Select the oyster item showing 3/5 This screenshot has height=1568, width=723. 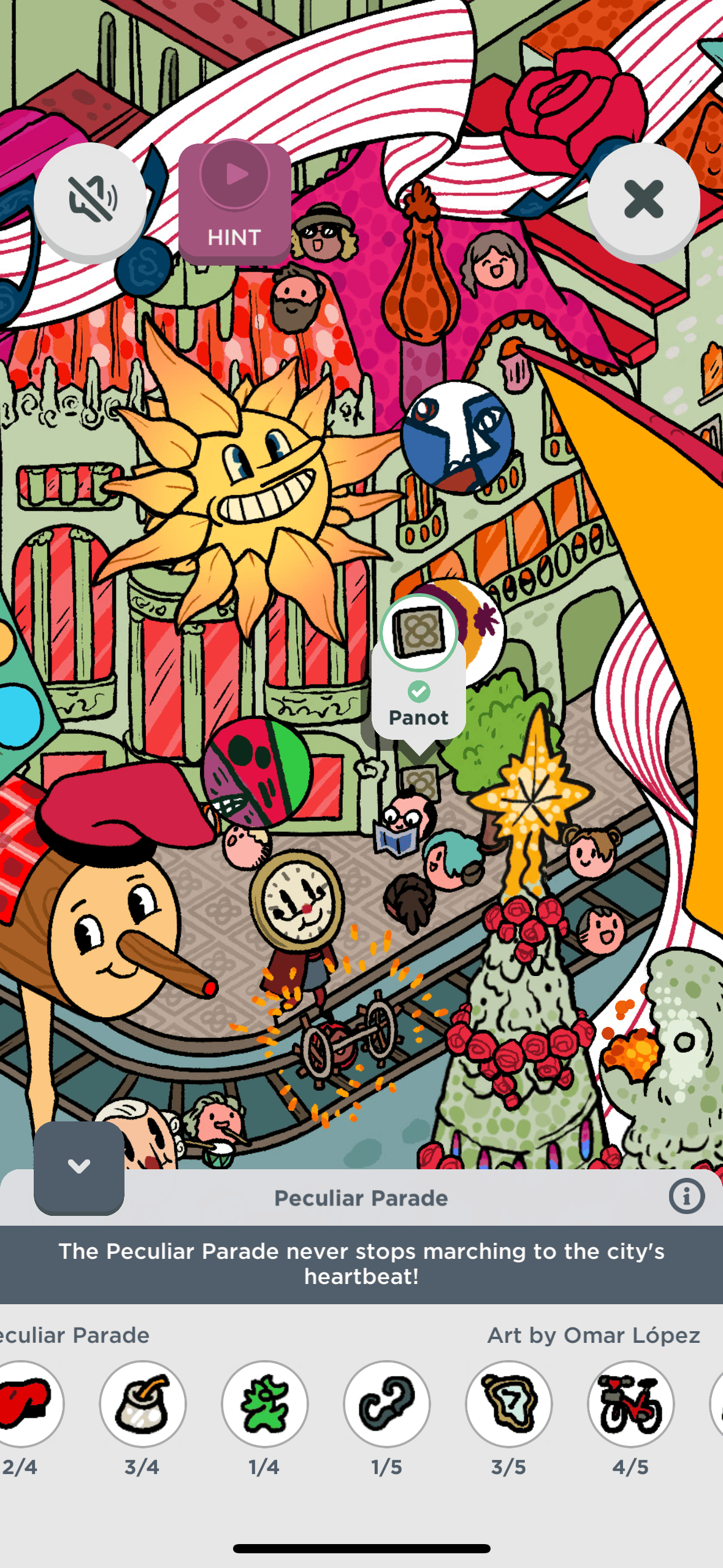click(x=508, y=1403)
